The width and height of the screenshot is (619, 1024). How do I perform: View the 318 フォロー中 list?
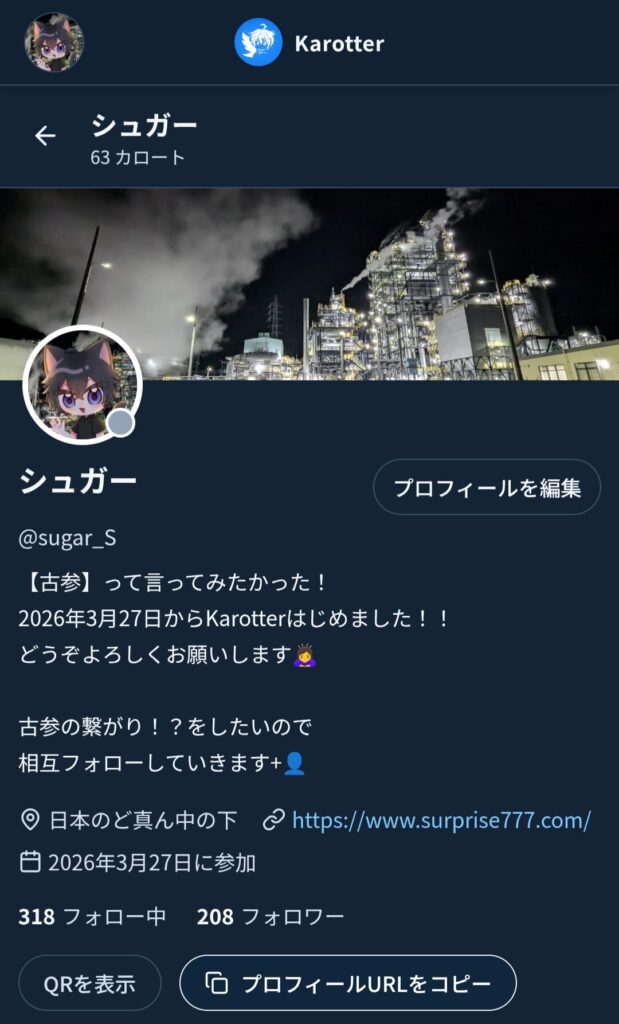pos(92,916)
